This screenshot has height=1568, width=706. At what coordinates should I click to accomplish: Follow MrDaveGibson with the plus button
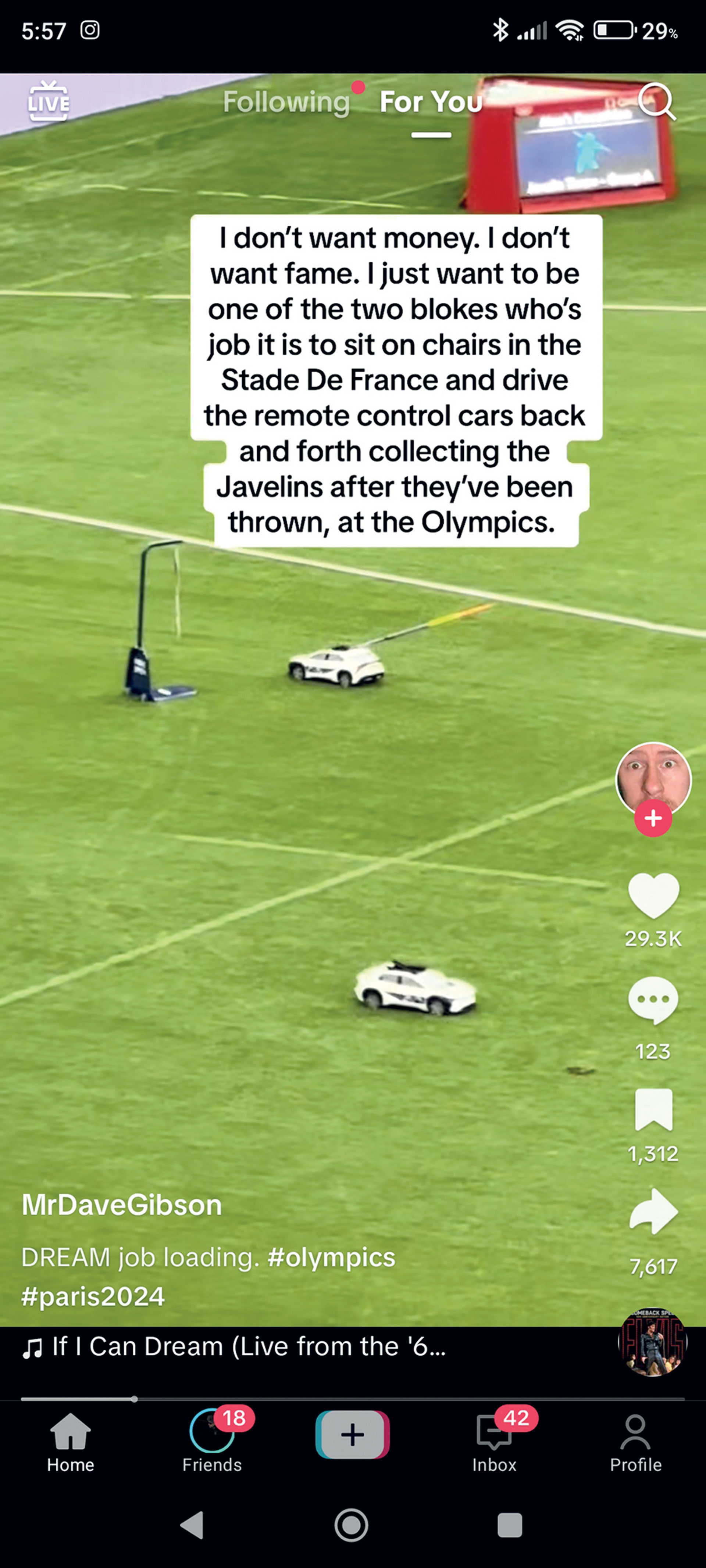(653, 819)
